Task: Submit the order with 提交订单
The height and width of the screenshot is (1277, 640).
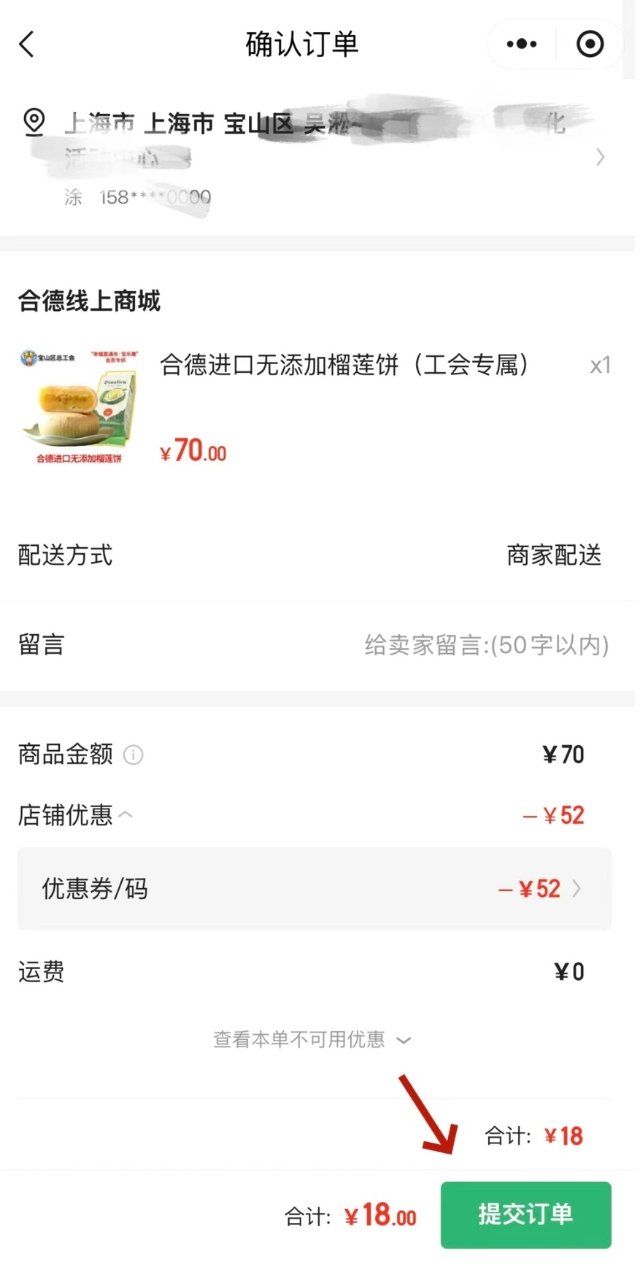Action: [525, 1215]
